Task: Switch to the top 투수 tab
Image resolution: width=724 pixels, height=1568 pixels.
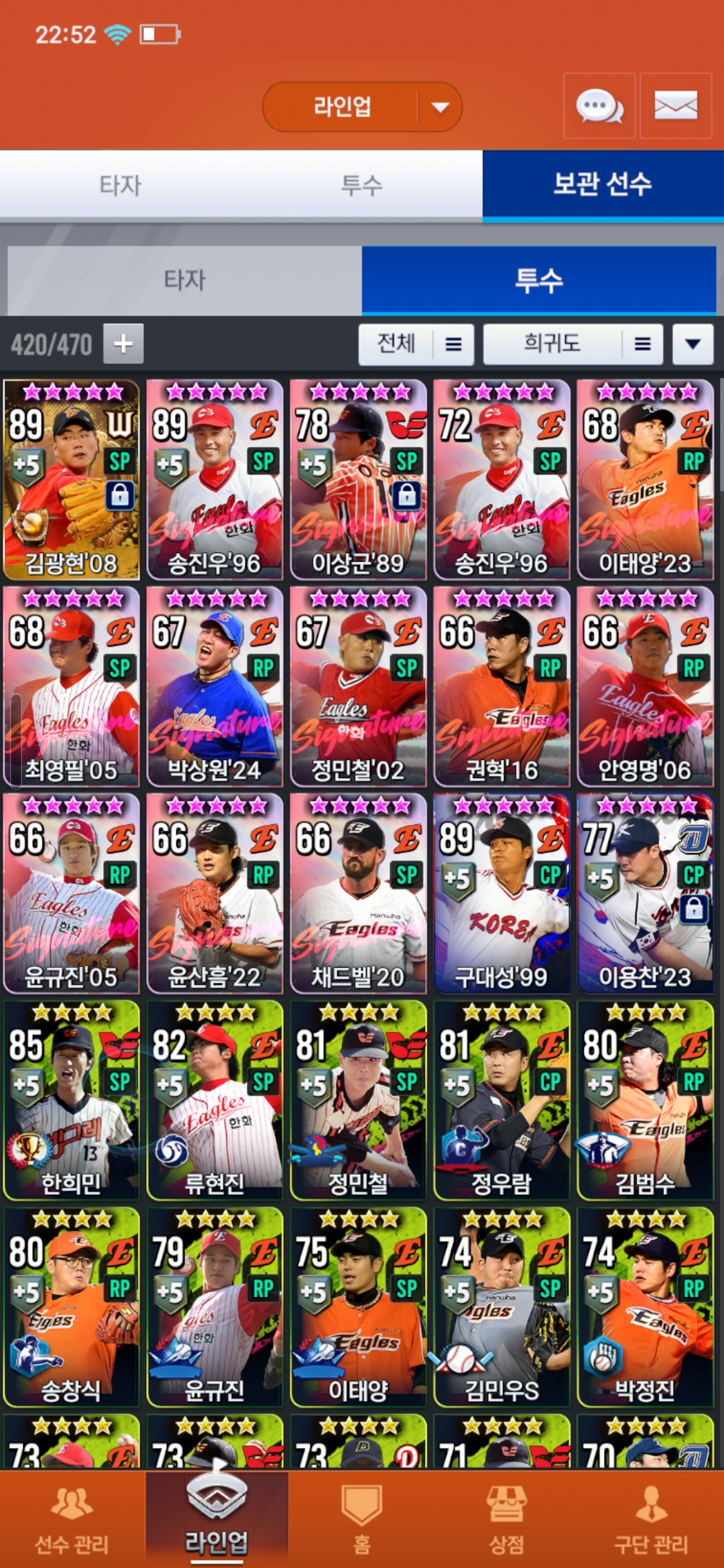Action: [362, 185]
